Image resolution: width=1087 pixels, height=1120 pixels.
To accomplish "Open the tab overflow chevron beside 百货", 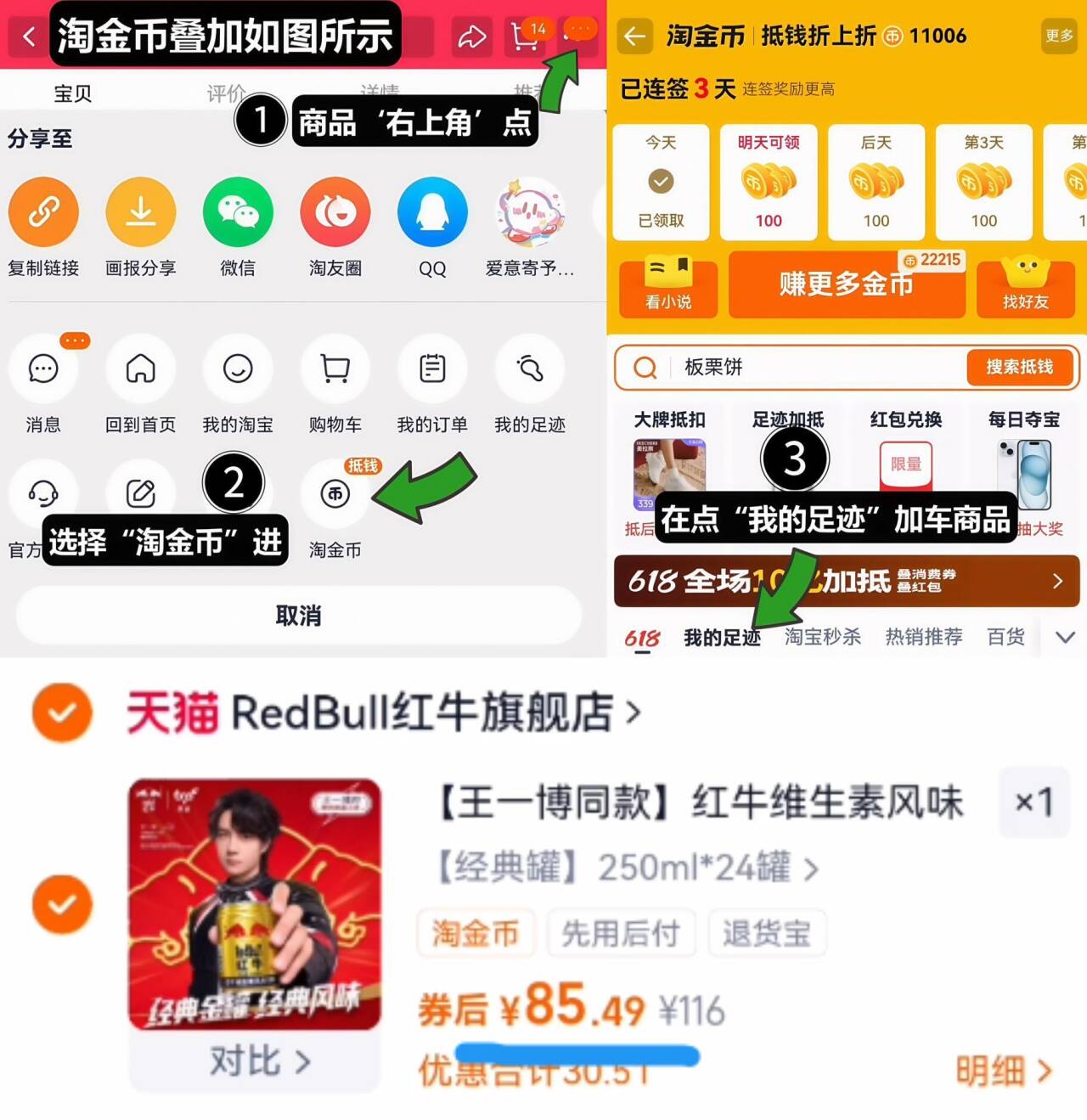I will pyautogui.click(x=1064, y=636).
